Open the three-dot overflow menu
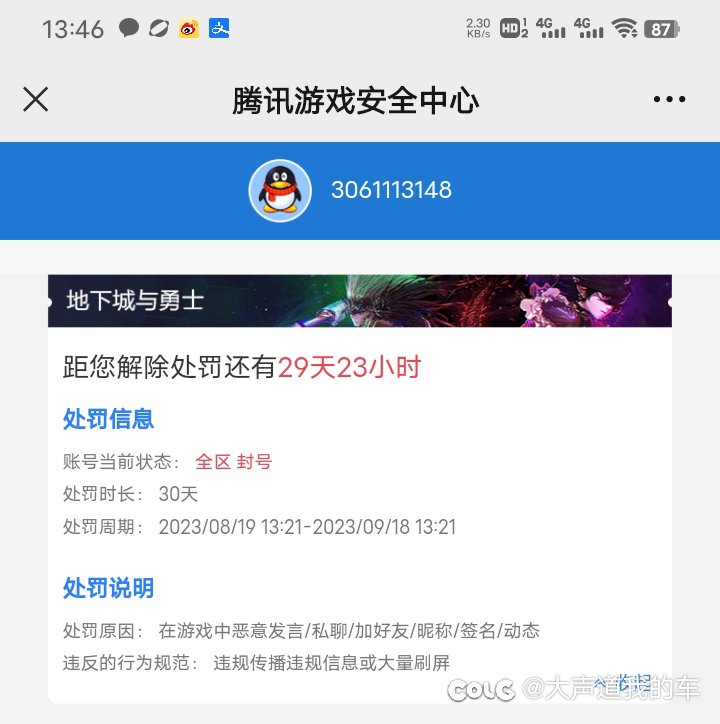This screenshot has height=724, width=720. pos(669,99)
